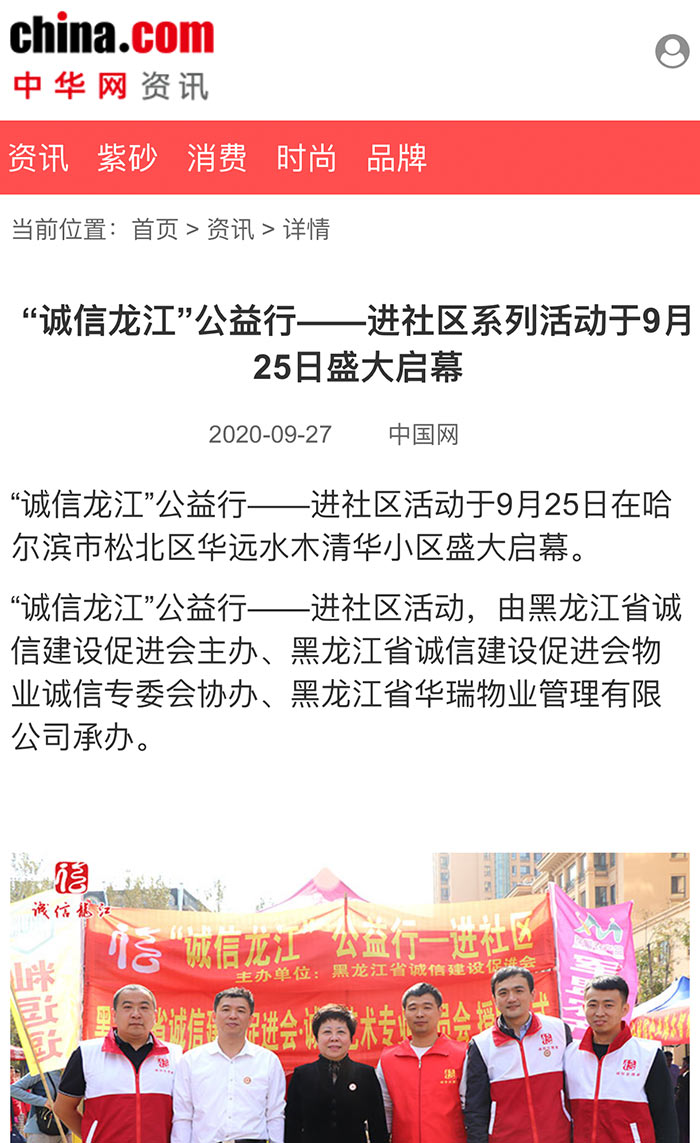Switch to the 资讯 tab
Image resolution: width=700 pixels, height=1143 pixels.
click(38, 158)
